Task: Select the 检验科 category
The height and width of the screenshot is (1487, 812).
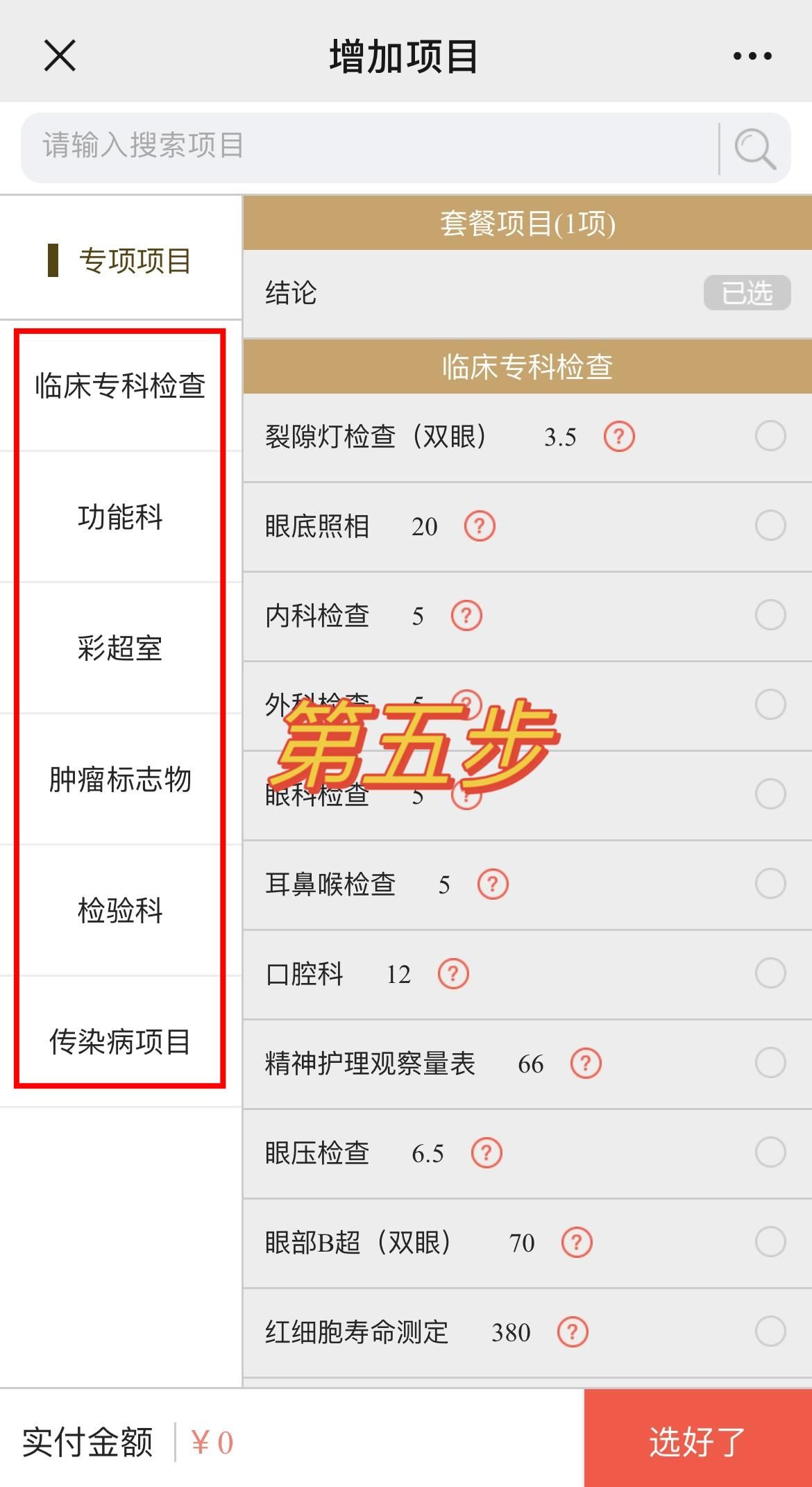Action: click(x=120, y=911)
